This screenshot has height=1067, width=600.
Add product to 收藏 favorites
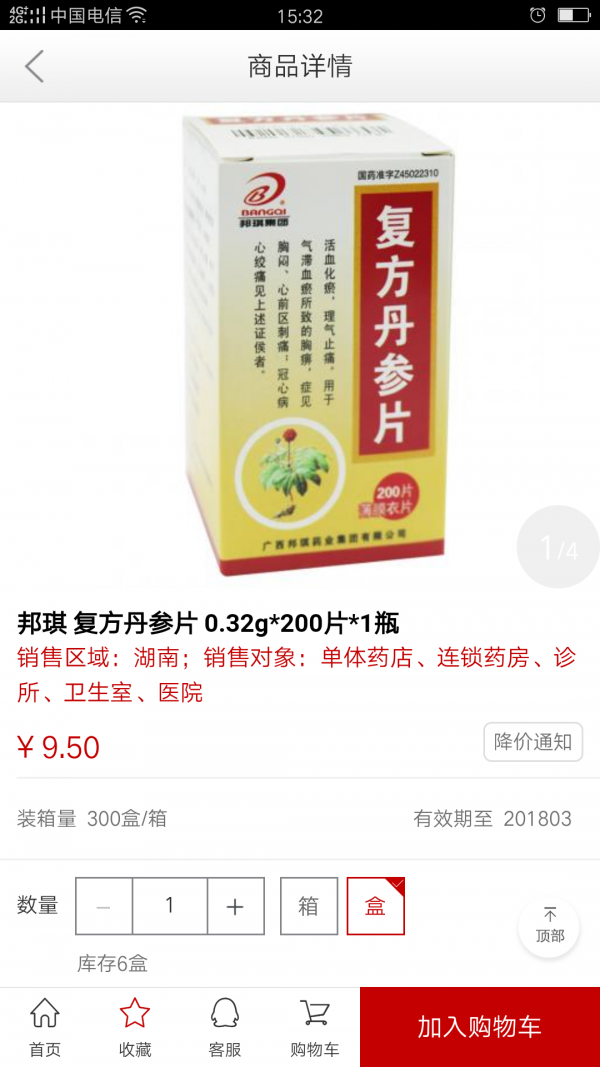coord(135,1027)
